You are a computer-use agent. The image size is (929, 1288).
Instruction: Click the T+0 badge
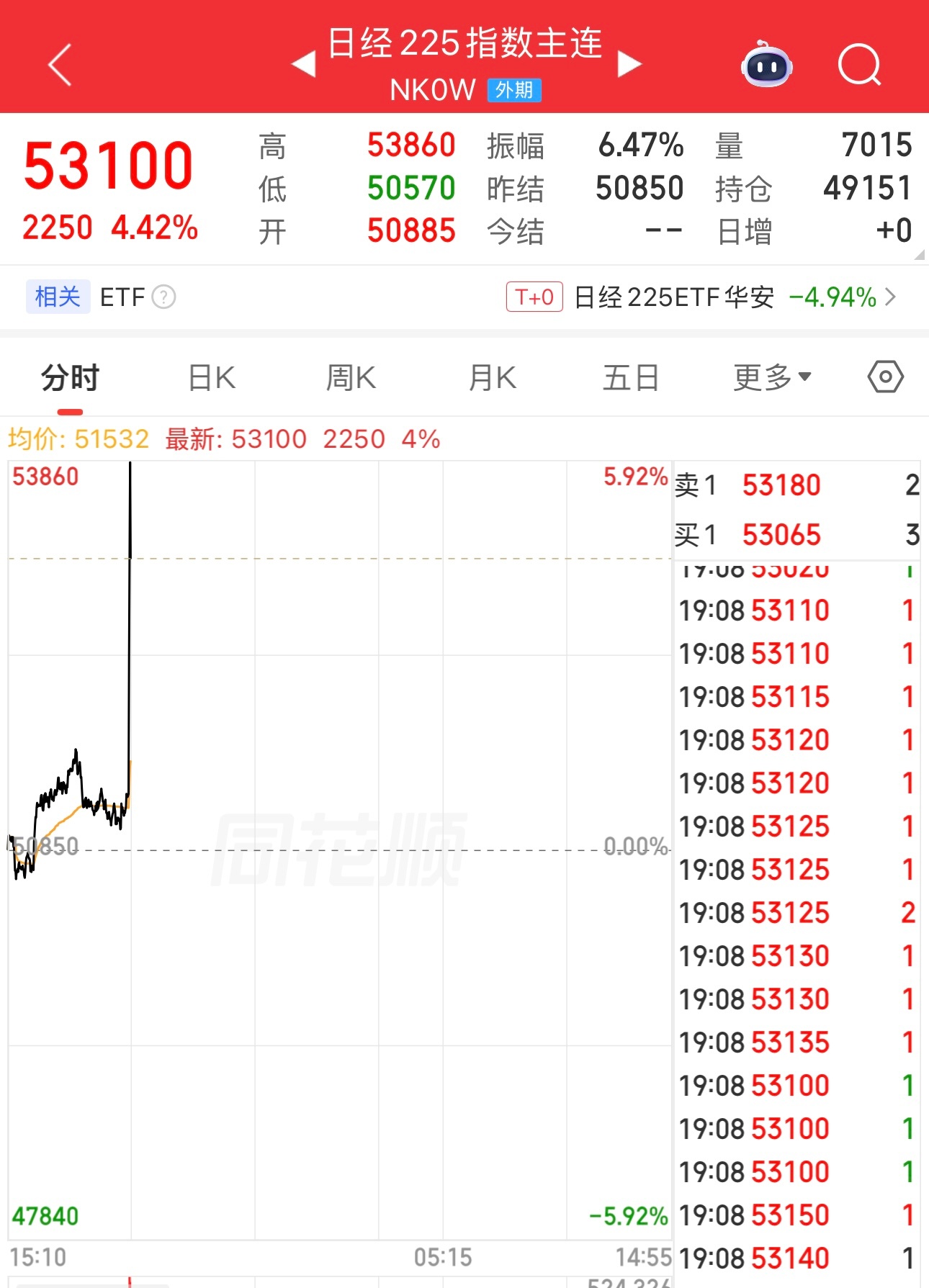534,296
